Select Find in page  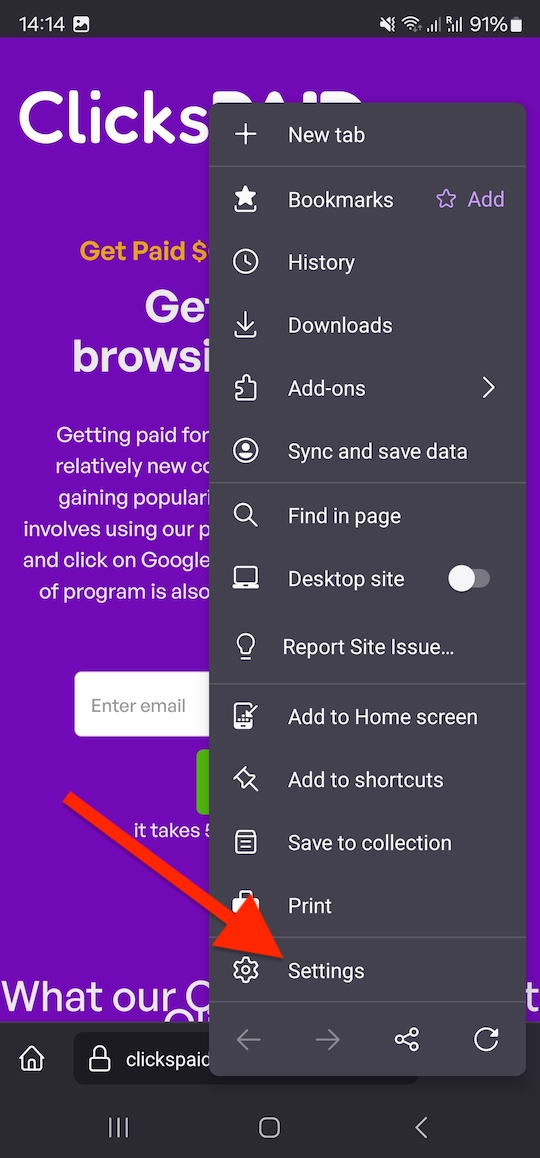point(367,515)
